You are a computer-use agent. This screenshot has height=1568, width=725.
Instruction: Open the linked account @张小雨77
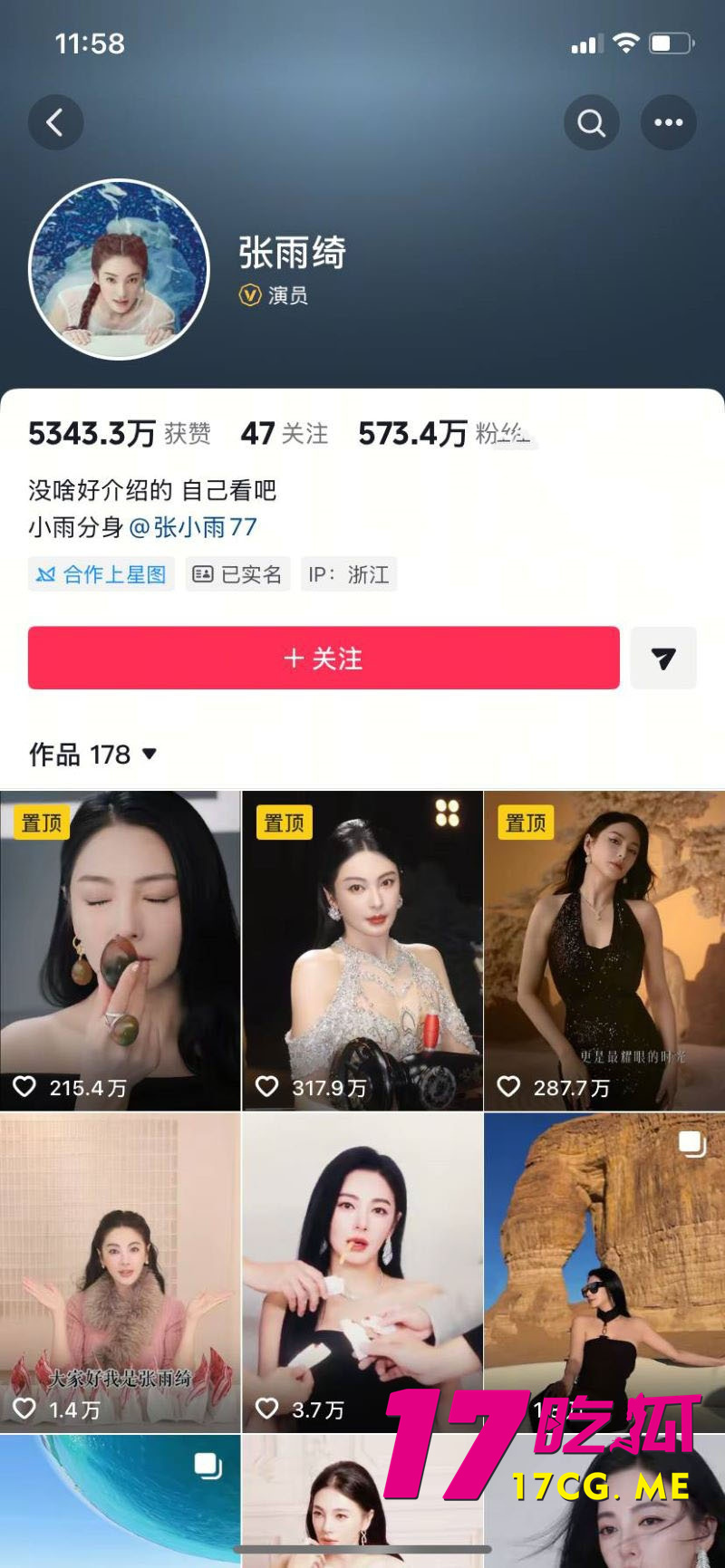pyautogui.click(x=193, y=527)
